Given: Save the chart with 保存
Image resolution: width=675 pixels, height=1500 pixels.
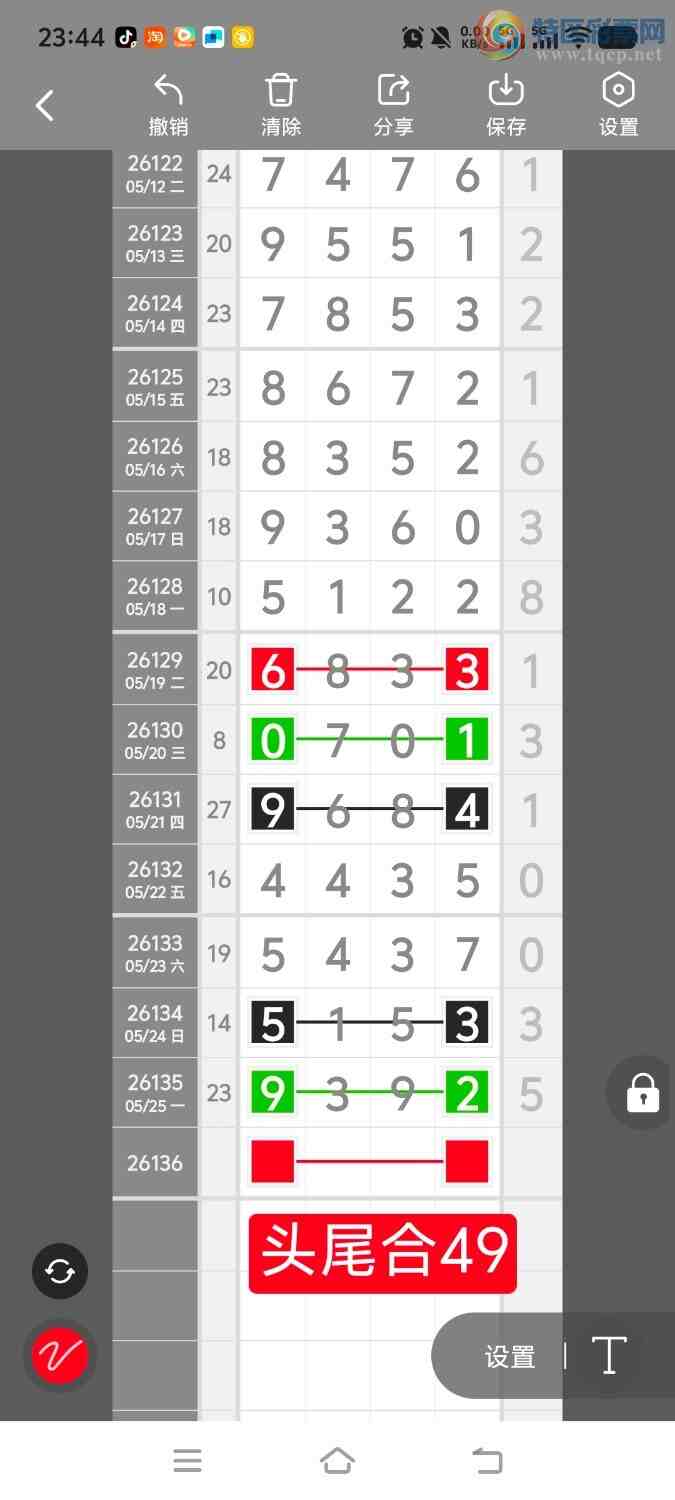Looking at the screenshot, I should pyautogui.click(x=506, y=105).
